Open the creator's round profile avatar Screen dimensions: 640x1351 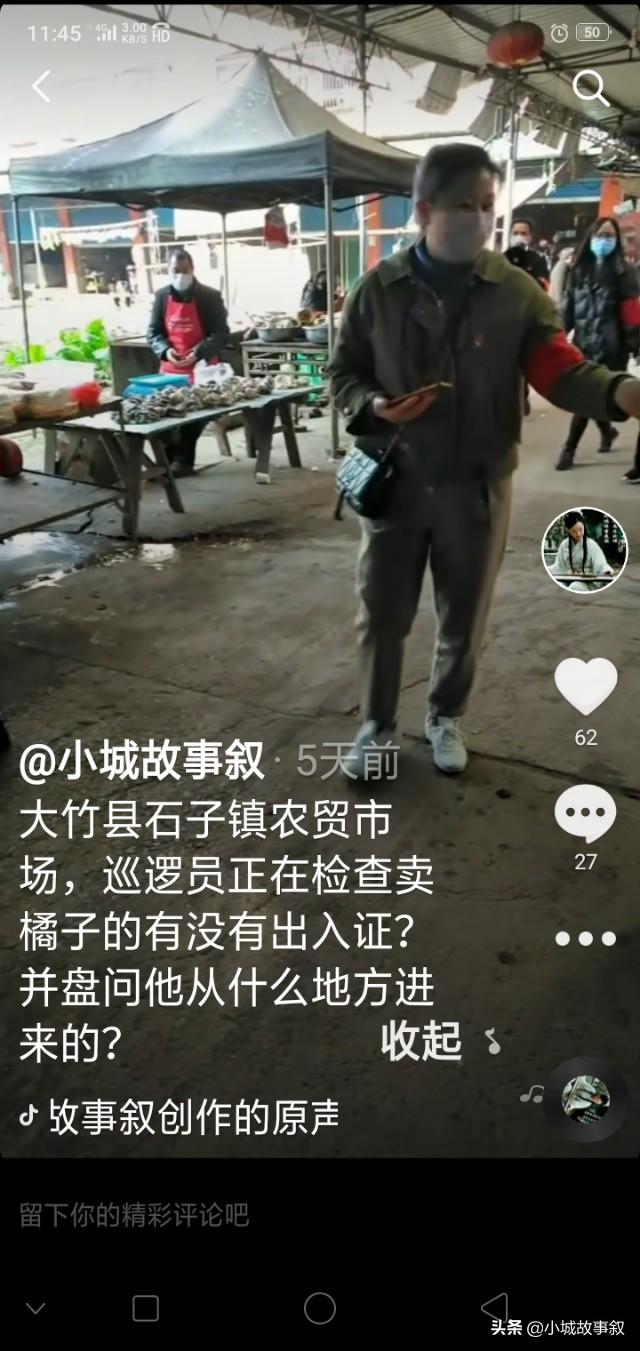[x=584, y=550]
